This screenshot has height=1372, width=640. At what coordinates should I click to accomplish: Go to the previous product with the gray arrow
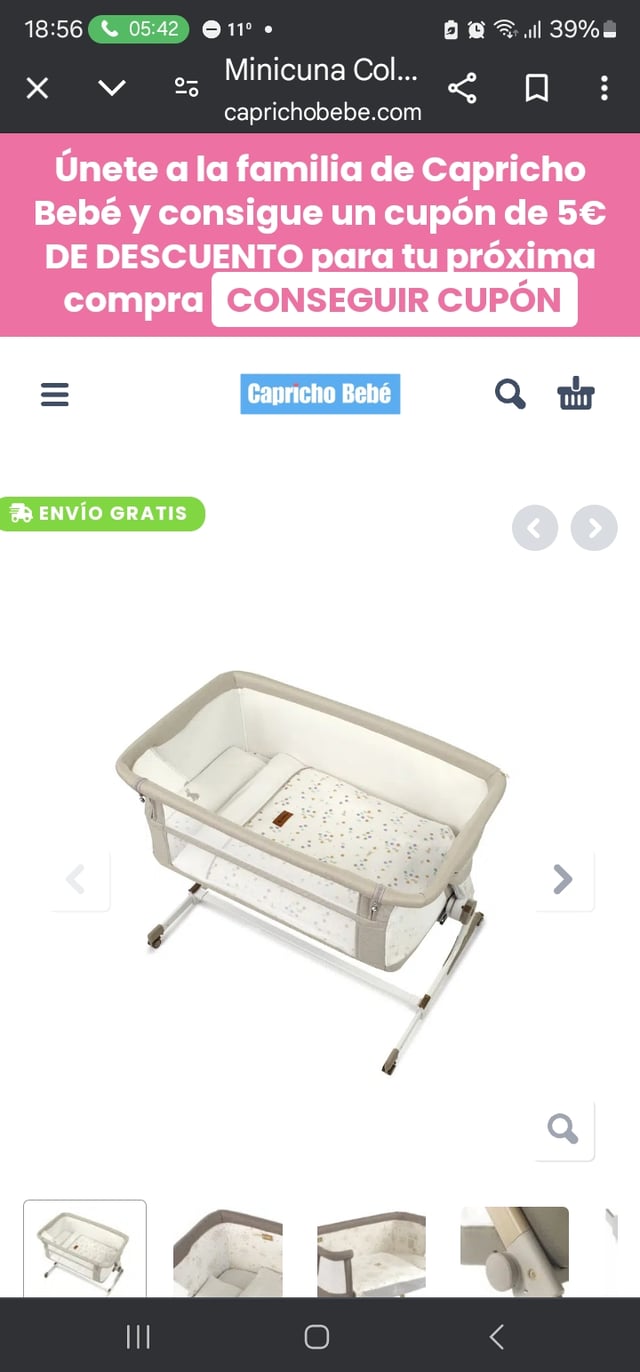tap(535, 528)
